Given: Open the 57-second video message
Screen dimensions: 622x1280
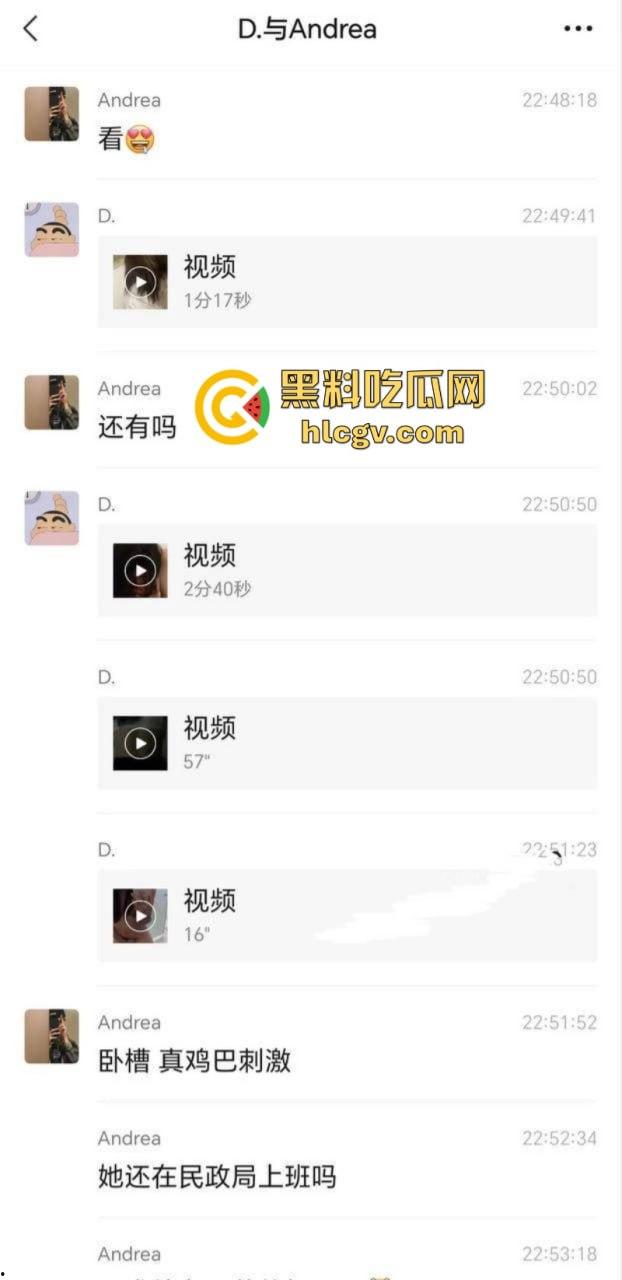Looking at the screenshot, I should [x=140, y=743].
